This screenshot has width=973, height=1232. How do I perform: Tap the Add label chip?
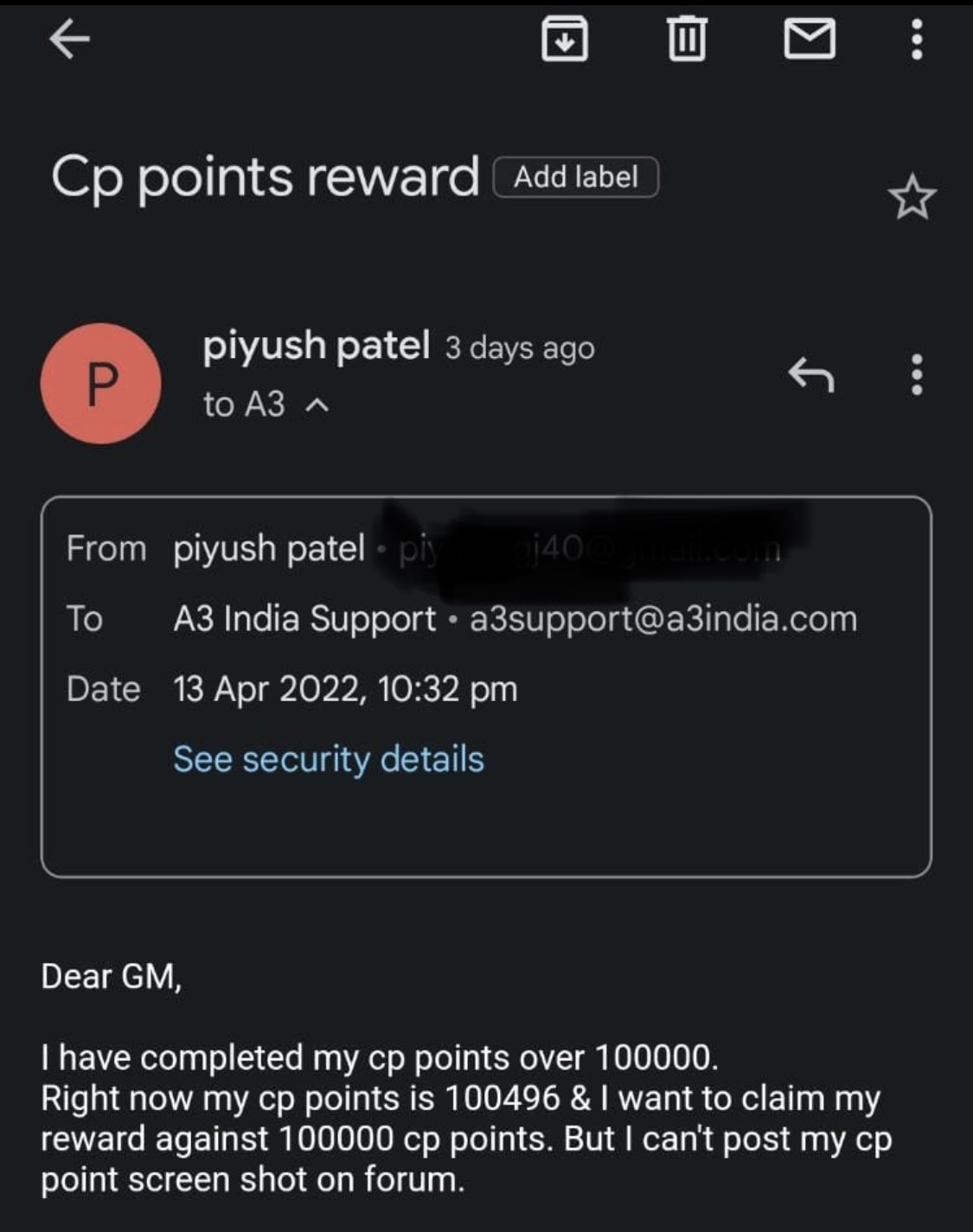[576, 177]
